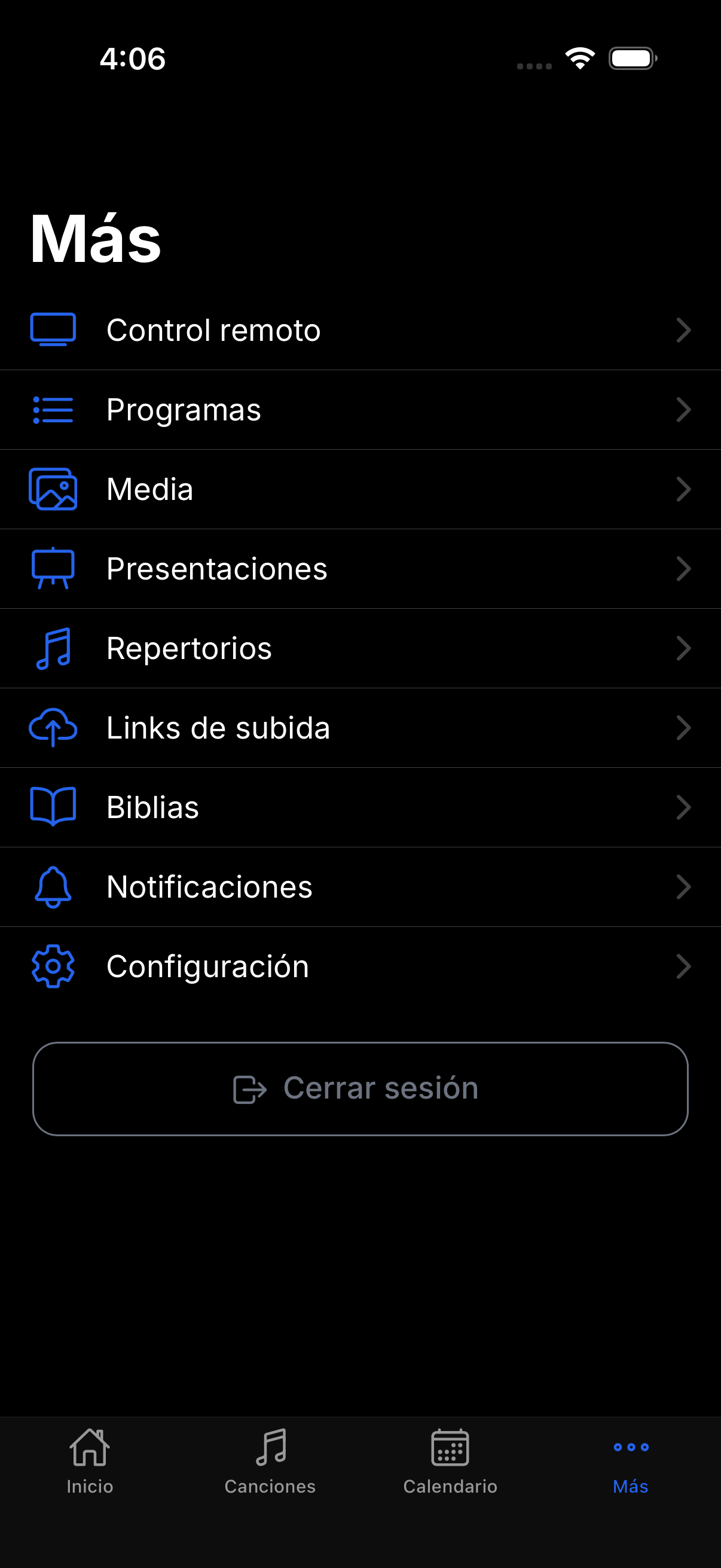Open Repertorios

point(360,648)
